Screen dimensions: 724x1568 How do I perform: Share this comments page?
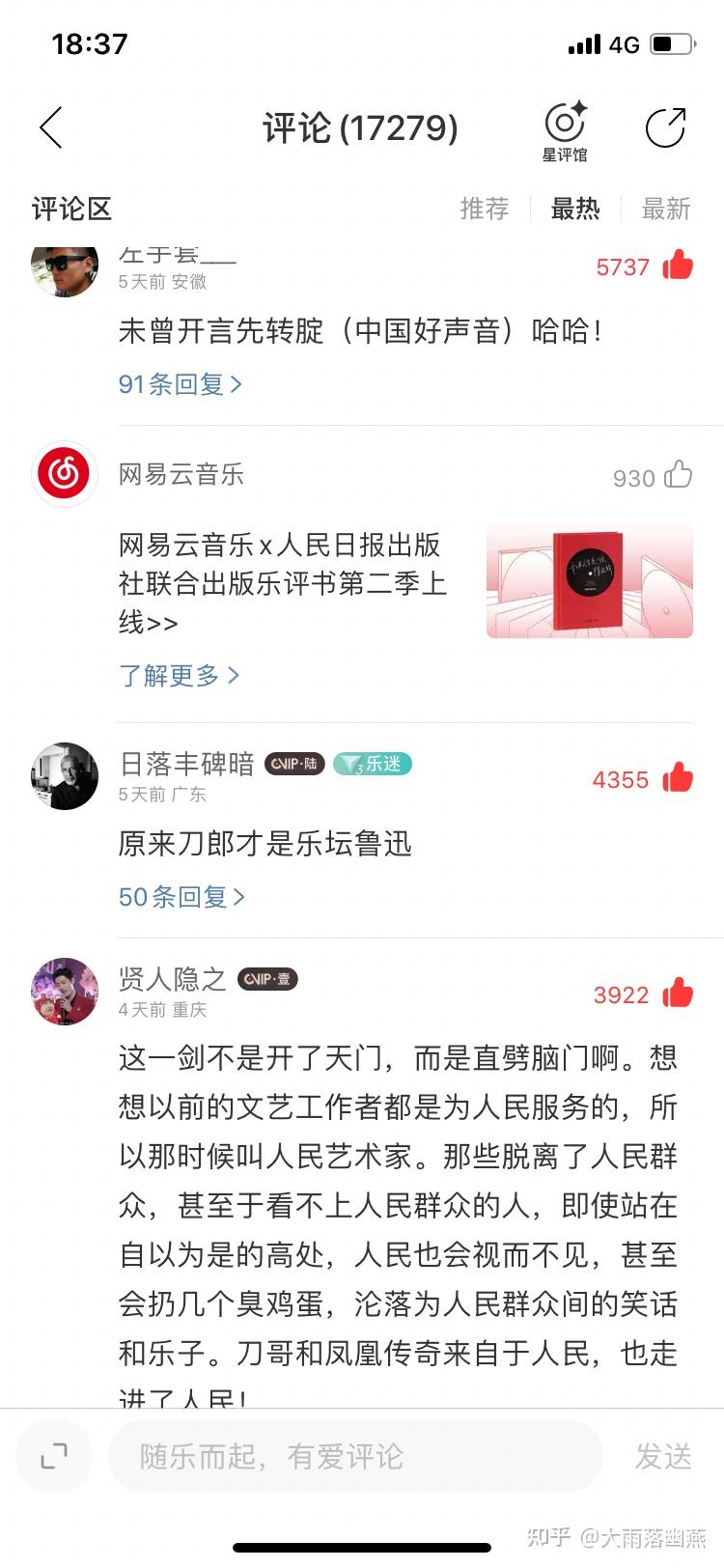[x=665, y=127]
